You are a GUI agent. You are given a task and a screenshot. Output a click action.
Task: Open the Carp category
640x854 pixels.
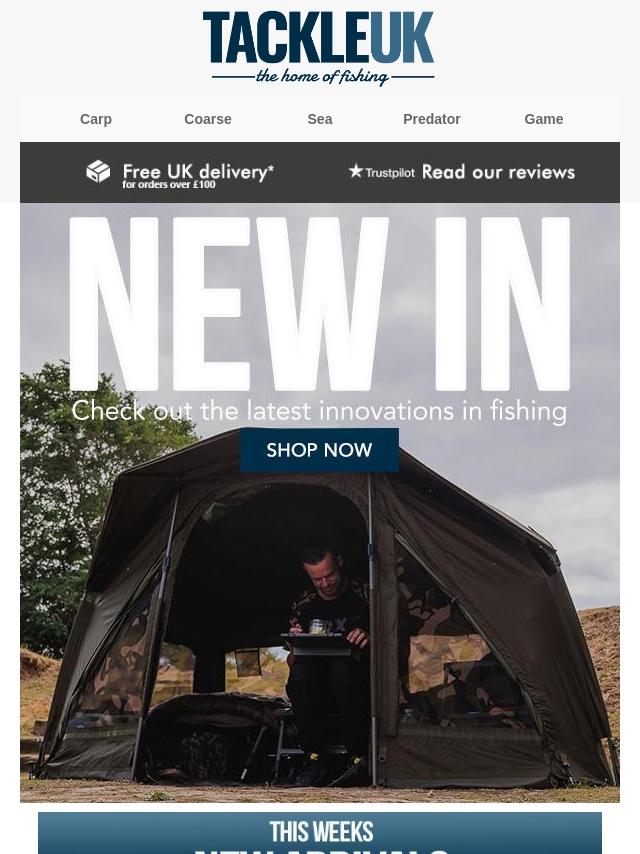coord(96,119)
